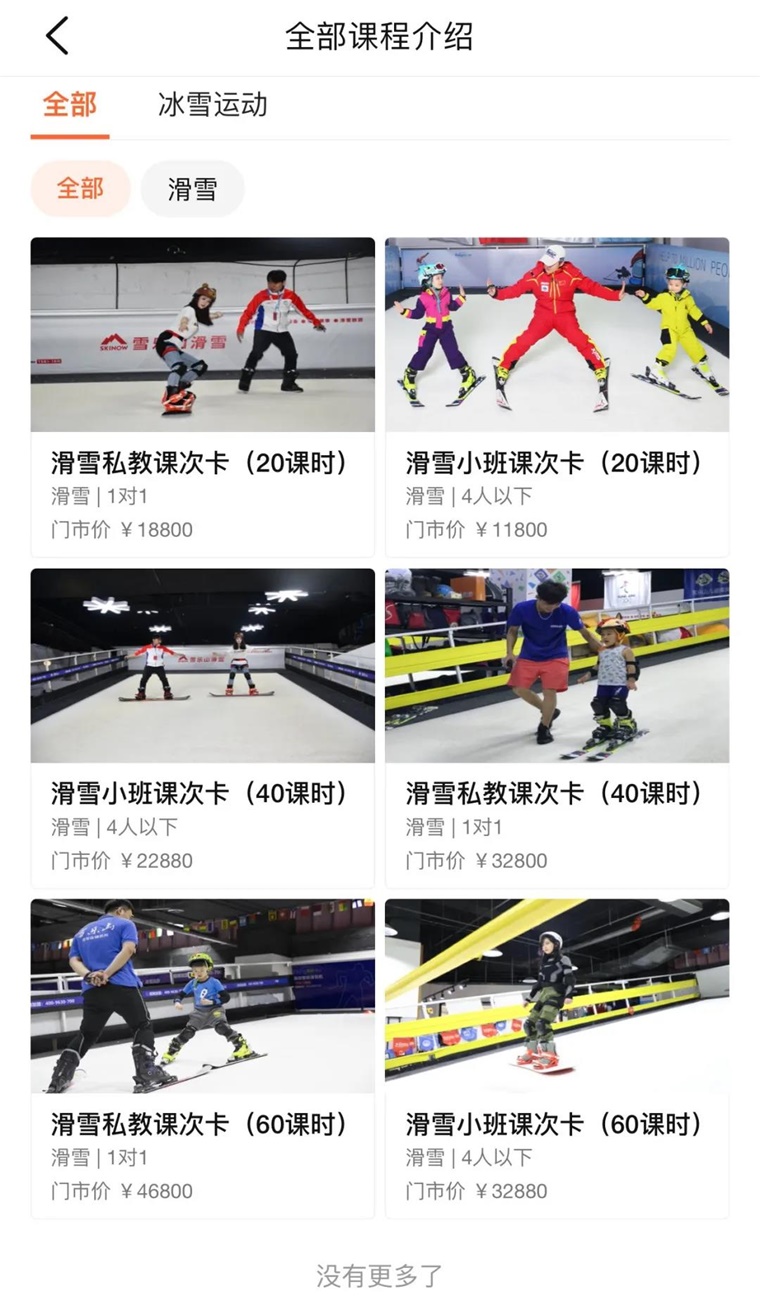Tap the 滑雪小班课次卡（60课时）card

[x=557, y=1057]
